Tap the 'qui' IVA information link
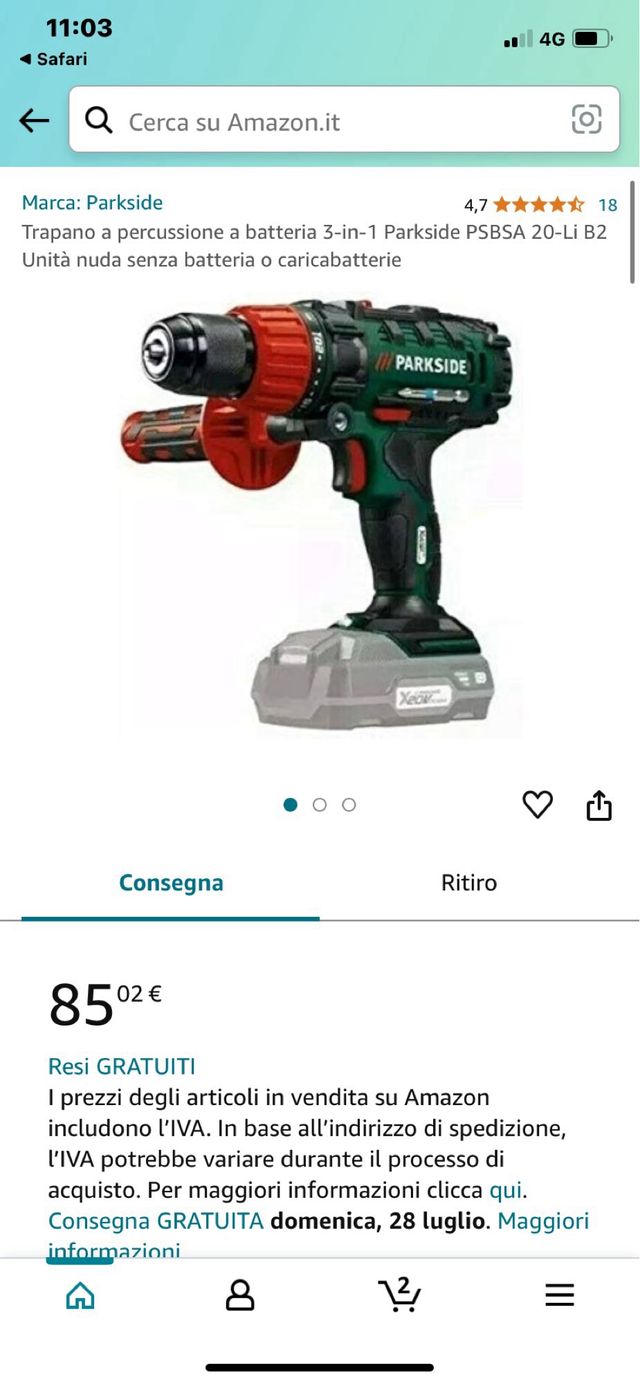Screen dimensions: 640x1384 505,1190
